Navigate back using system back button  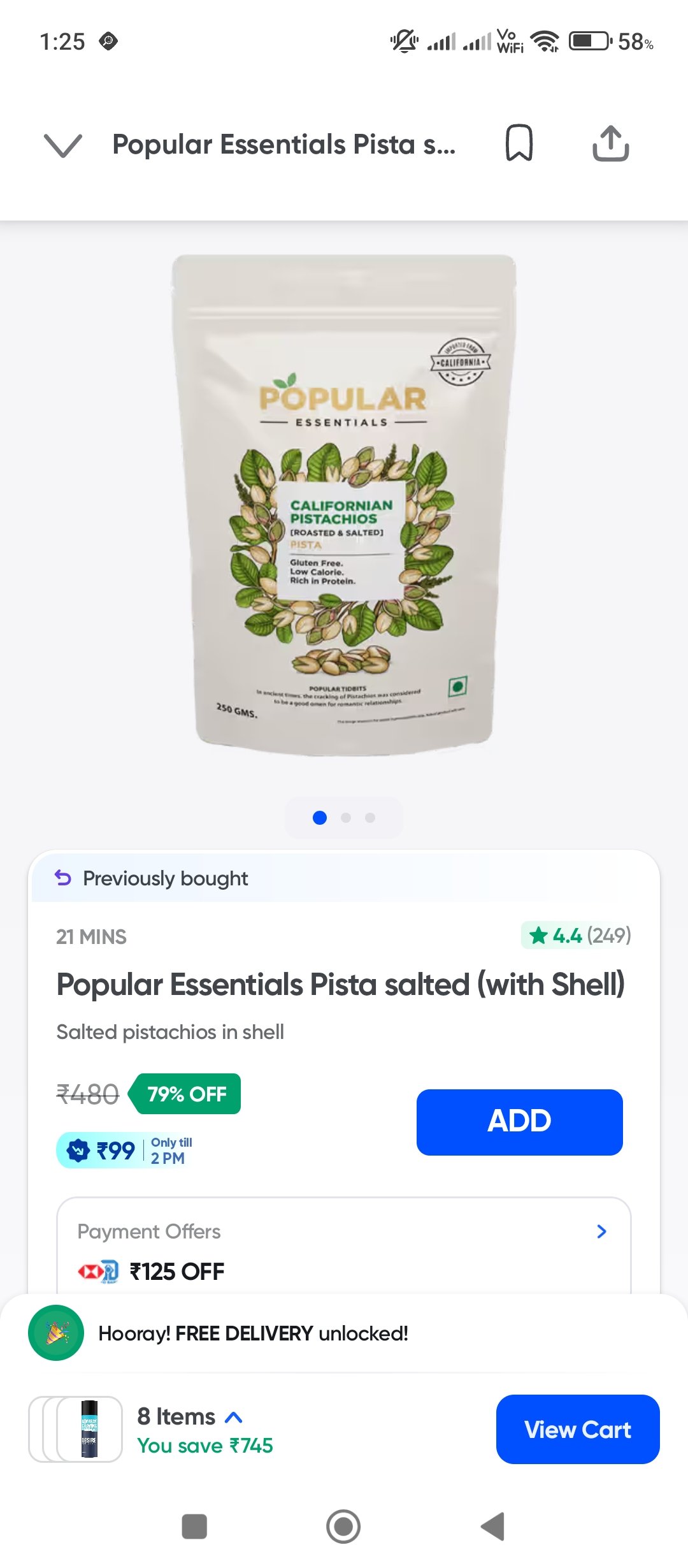[x=492, y=1526]
